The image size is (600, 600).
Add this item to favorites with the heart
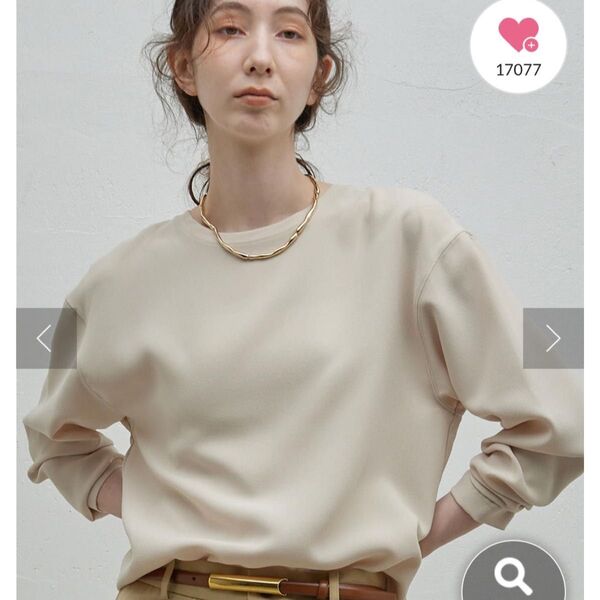click(518, 35)
